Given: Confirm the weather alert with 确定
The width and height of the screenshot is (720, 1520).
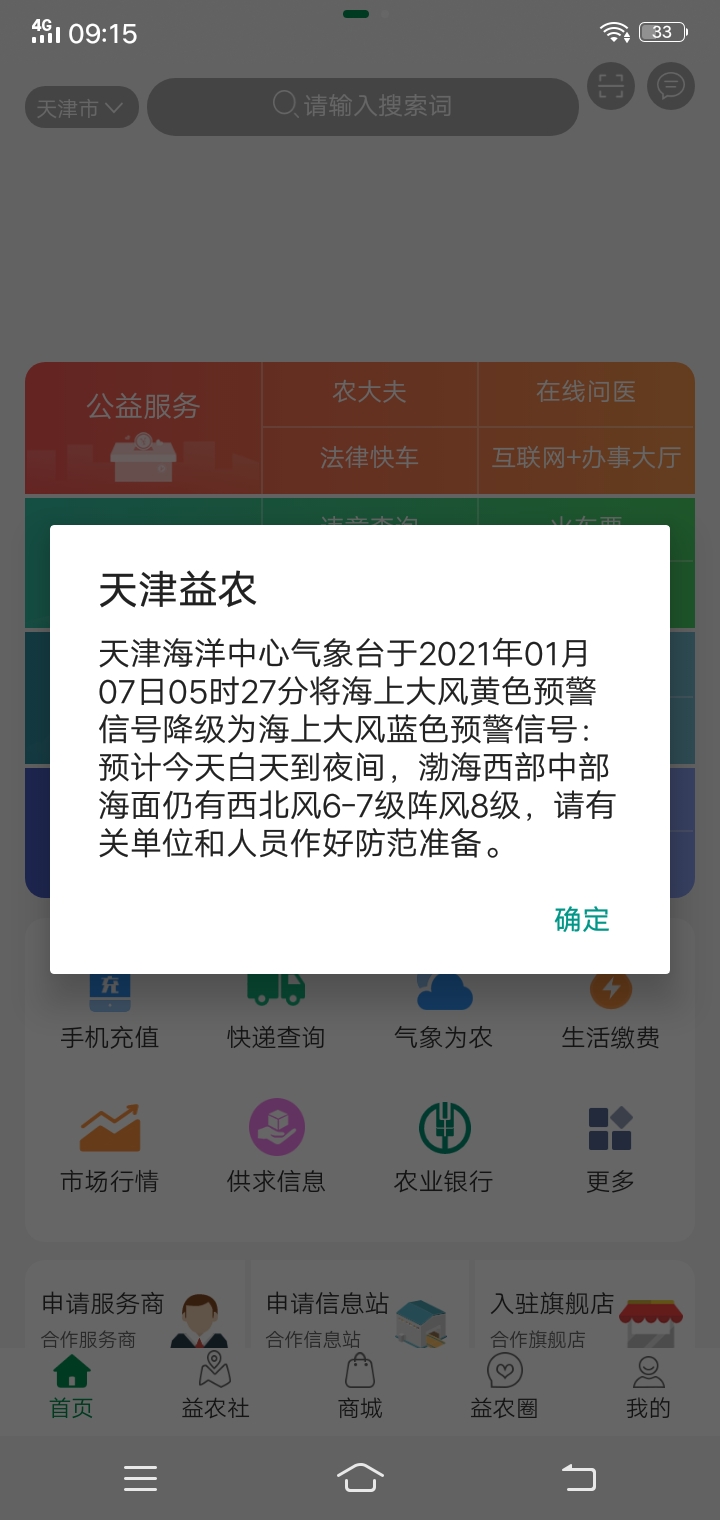Looking at the screenshot, I should (x=582, y=919).
